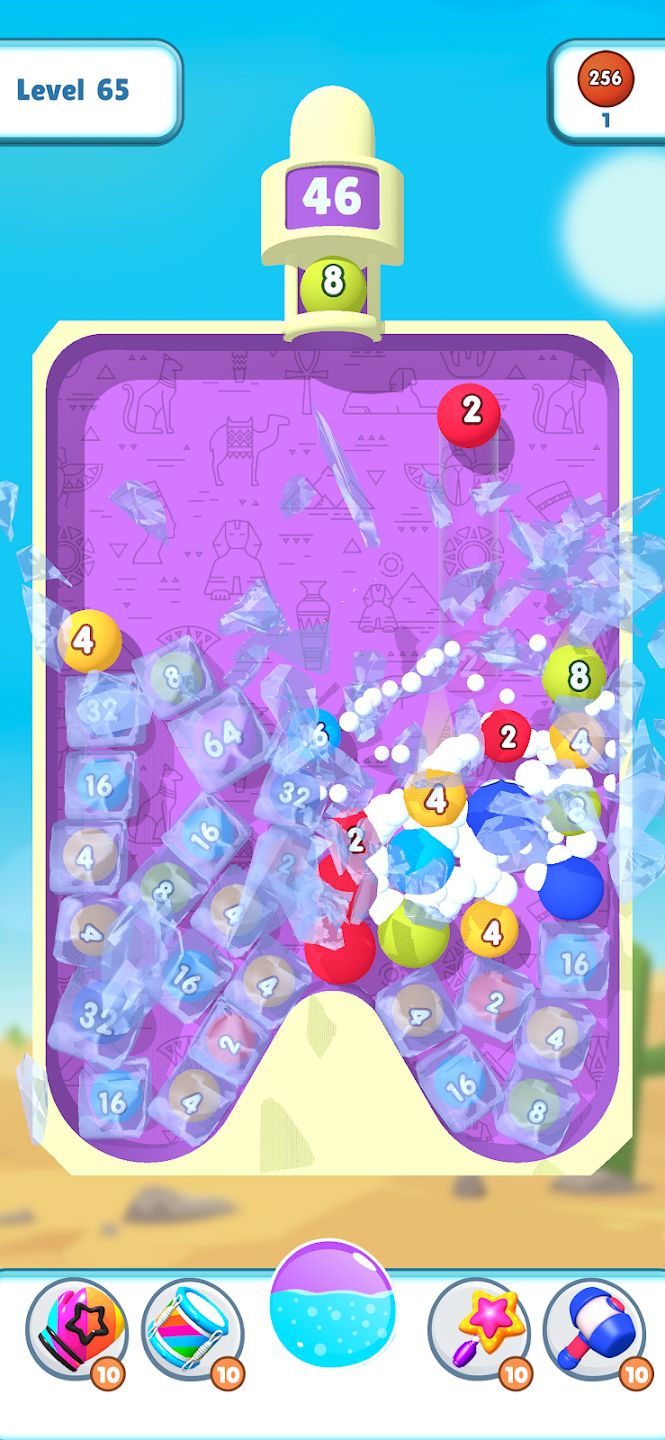Select the hammer booster
The height and width of the screenshot is (1440, 665).
[x=595, y=1329]
